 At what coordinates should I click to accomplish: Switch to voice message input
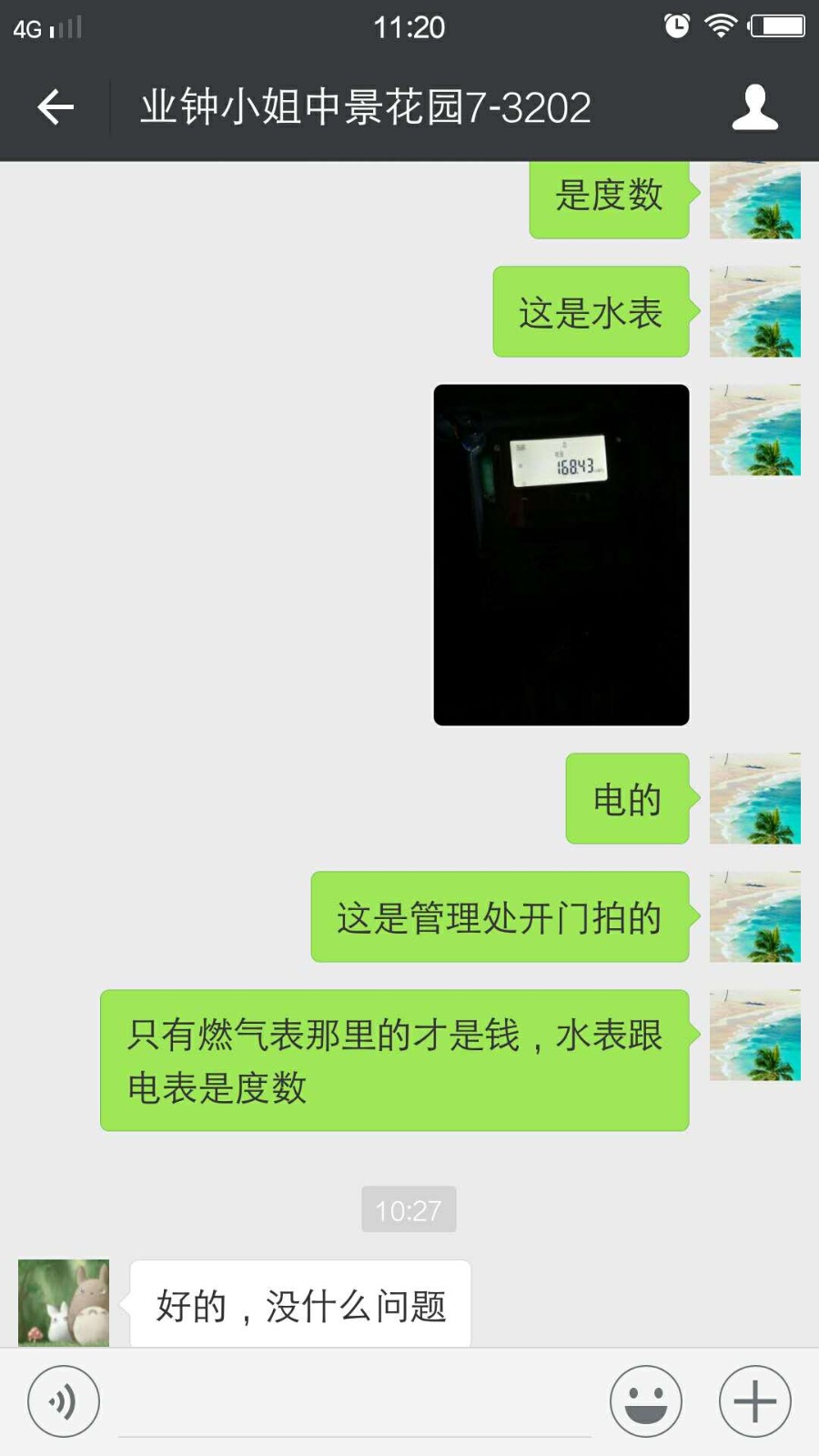pos(63,1401)
